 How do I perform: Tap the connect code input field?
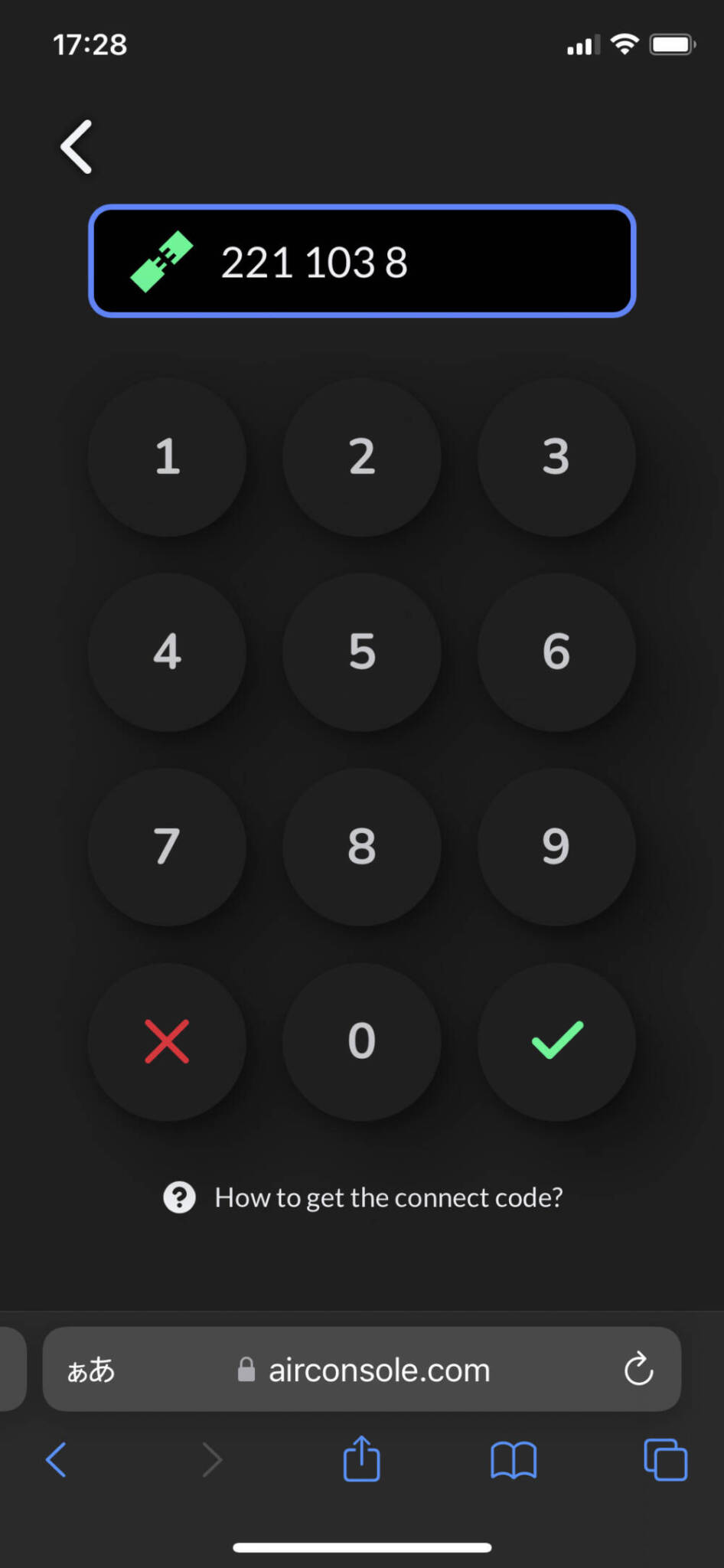pos(362,261)
